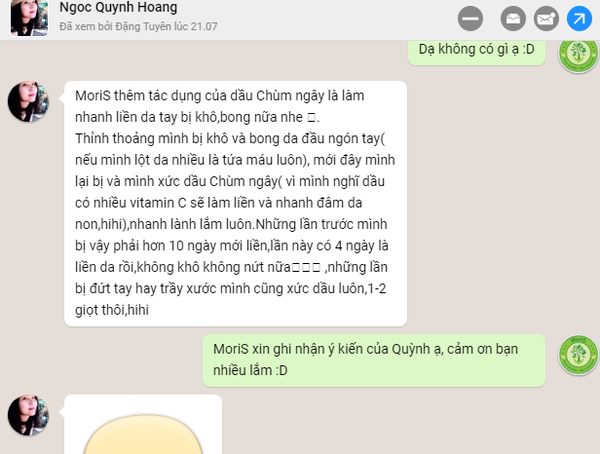Open sender's avatar beside the Chùm ngây message
Viewport: 600px width, 454px height.
28,103
